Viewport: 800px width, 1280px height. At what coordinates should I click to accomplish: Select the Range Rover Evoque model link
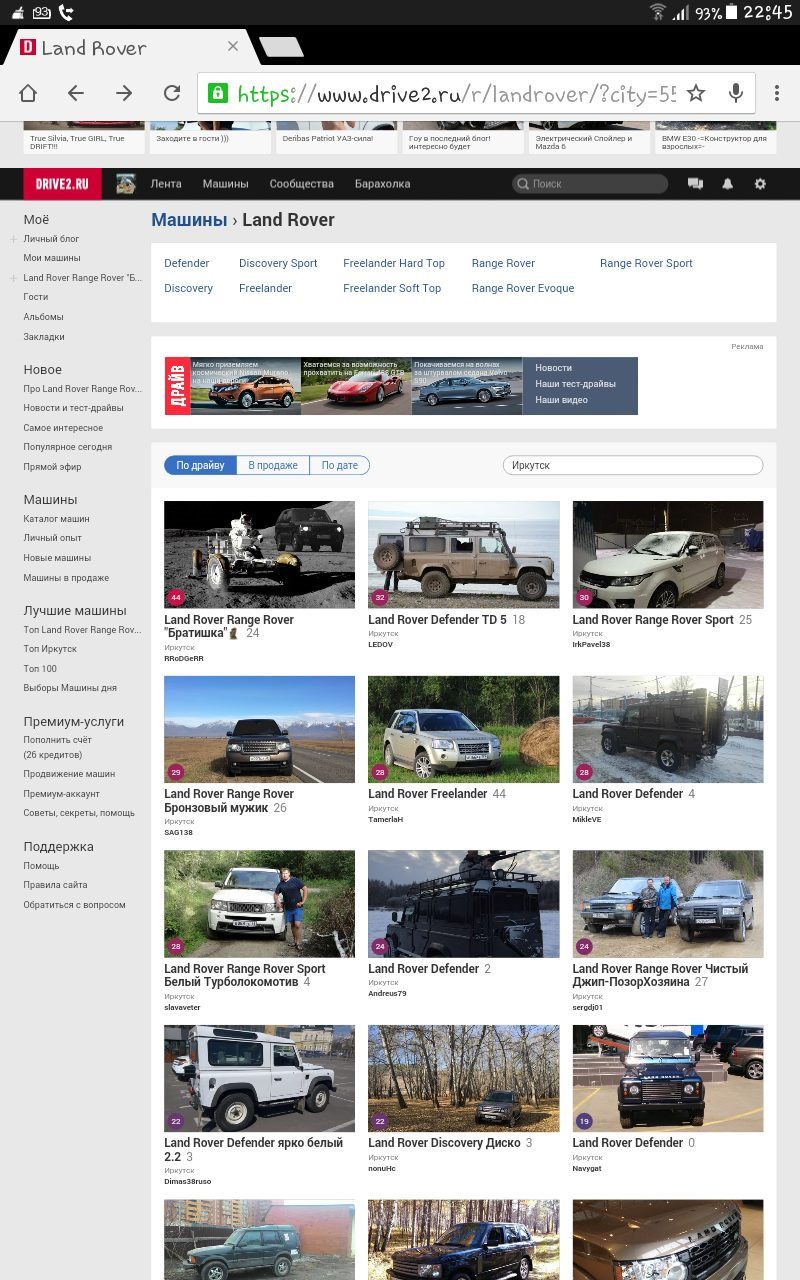point(523,288)
